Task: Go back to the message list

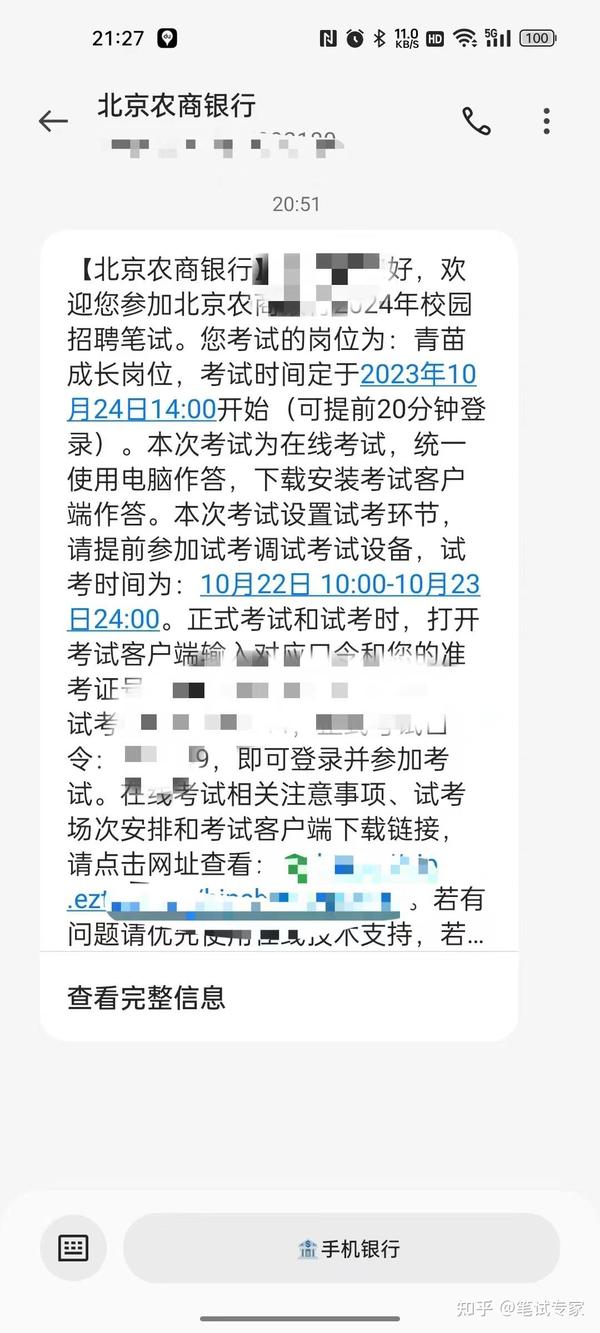Action: 52,122
